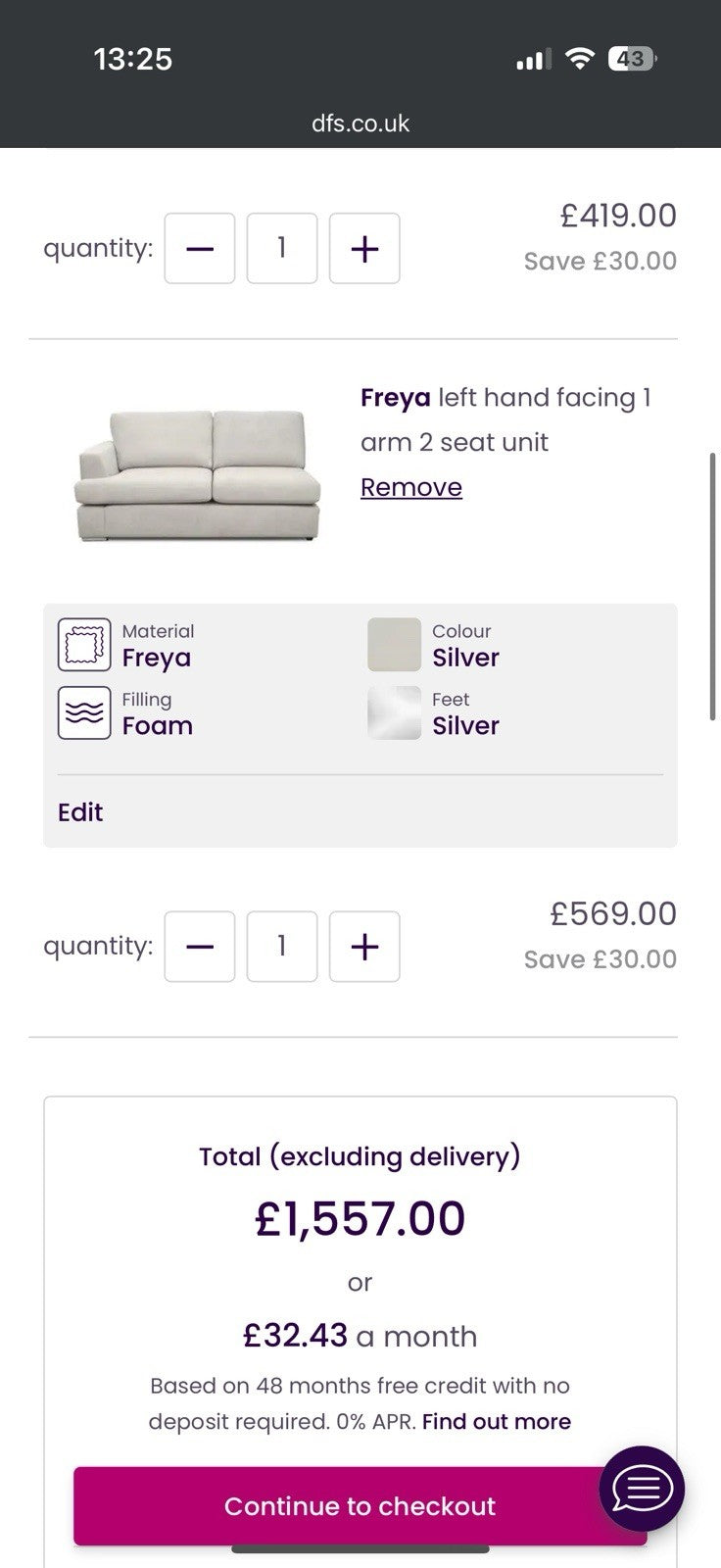This screenshot has height=1568, width=721.
Task: Increase quantity of the Freya 2 seat unit
Action: [364, 946]
